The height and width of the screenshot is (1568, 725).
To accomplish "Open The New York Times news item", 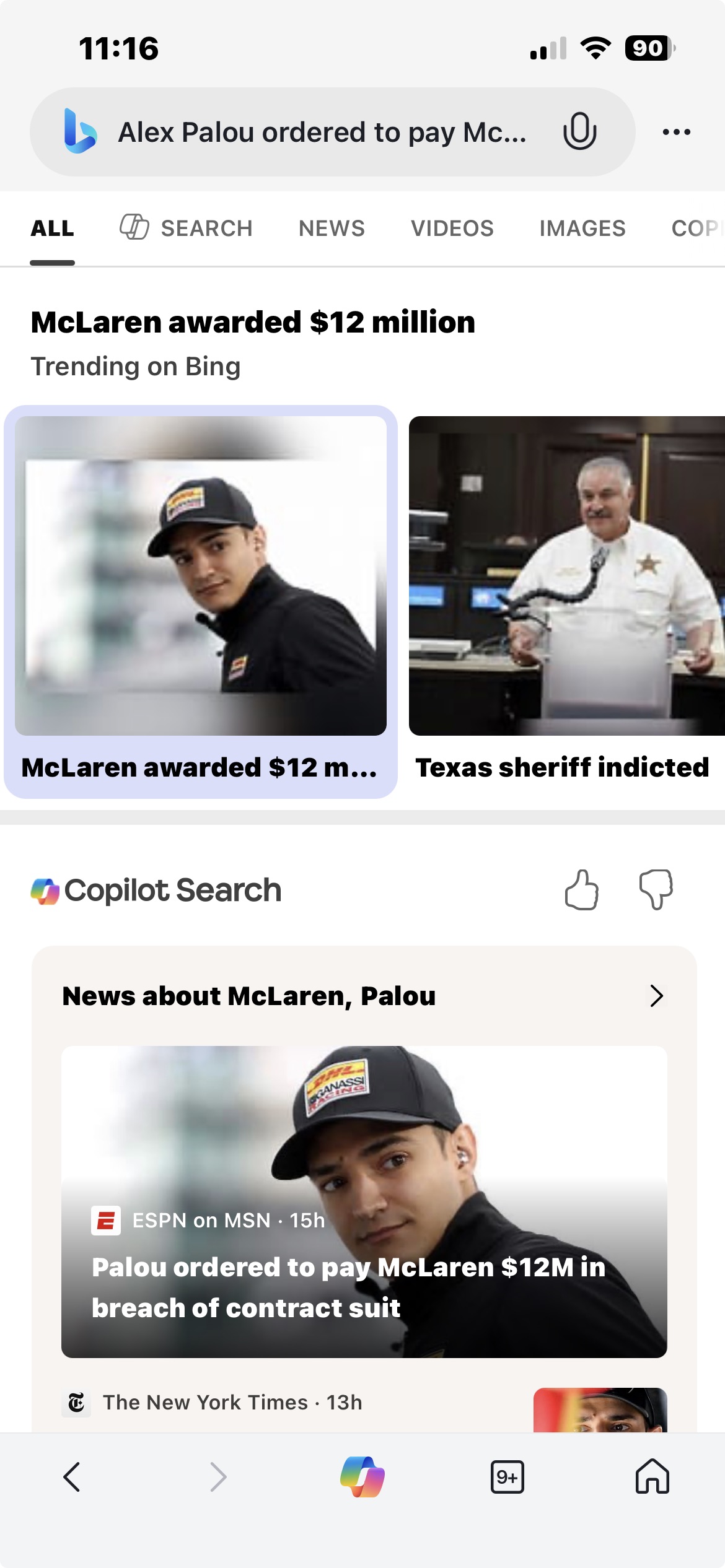I will tap(232, 1403).
